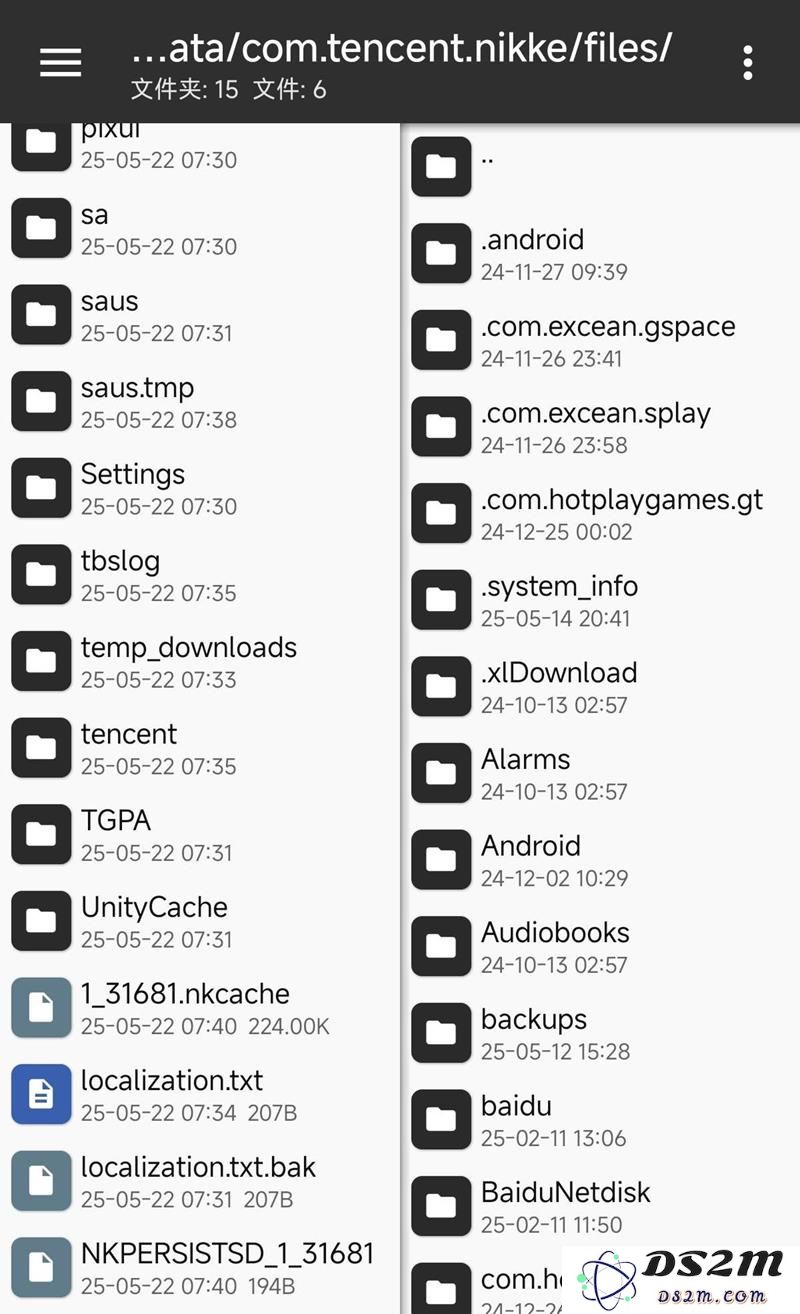Screen dimensions: 800x1314
Task: Open the UnityCache folder
Action: (x=200, y=921)
